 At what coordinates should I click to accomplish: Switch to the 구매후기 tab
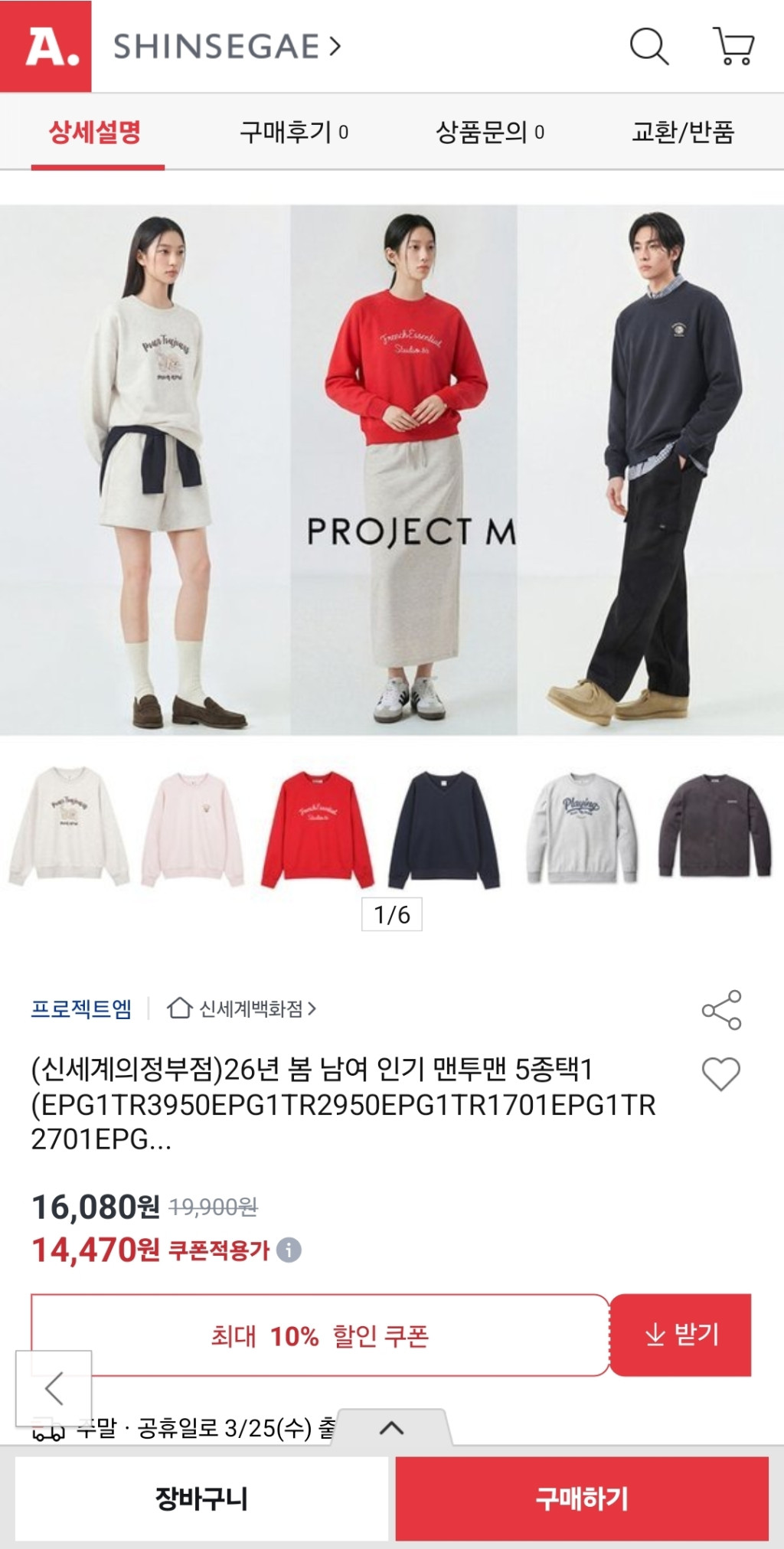(x=293, y=132)
